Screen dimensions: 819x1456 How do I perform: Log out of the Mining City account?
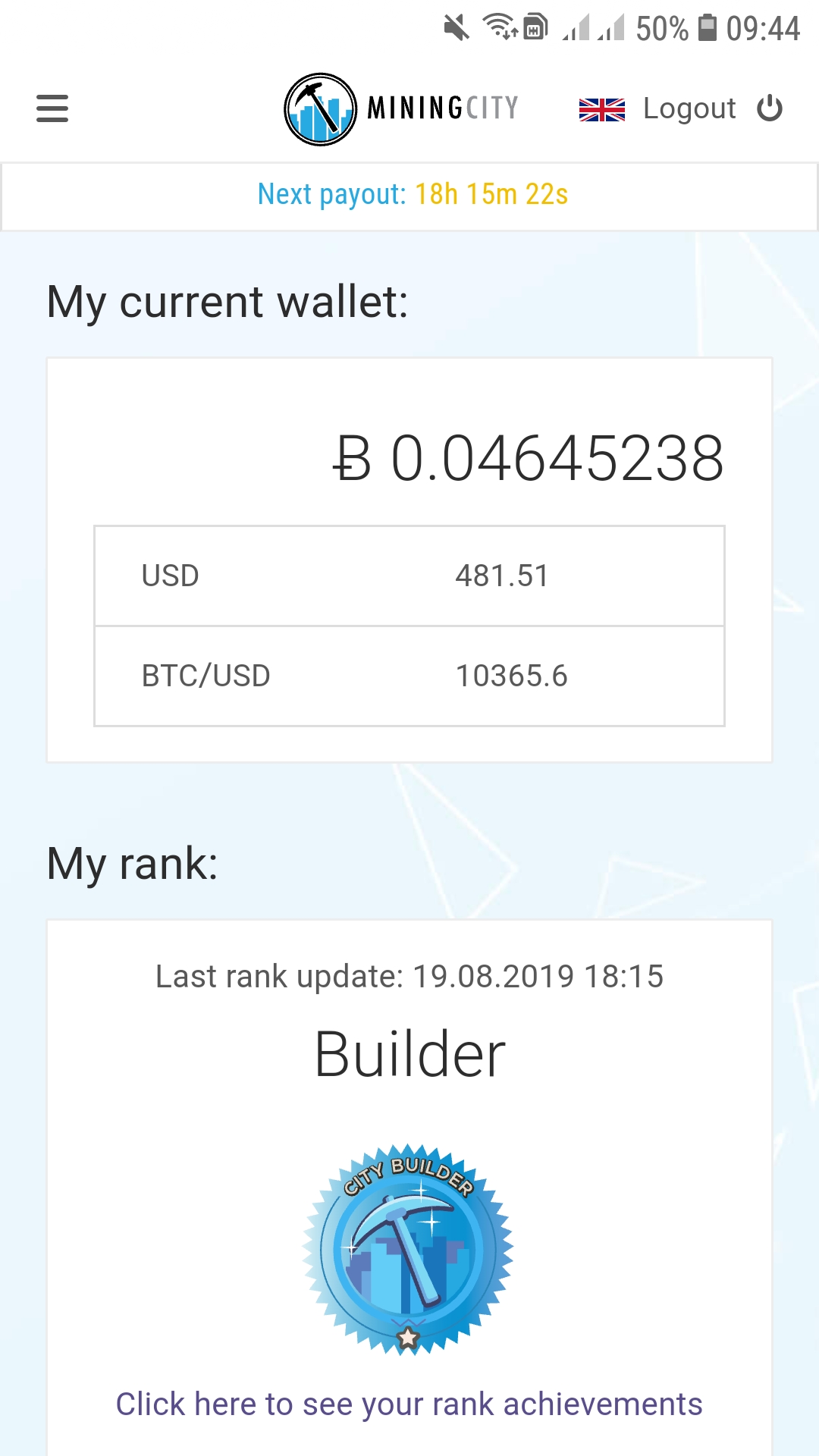(x=711, y=108)
